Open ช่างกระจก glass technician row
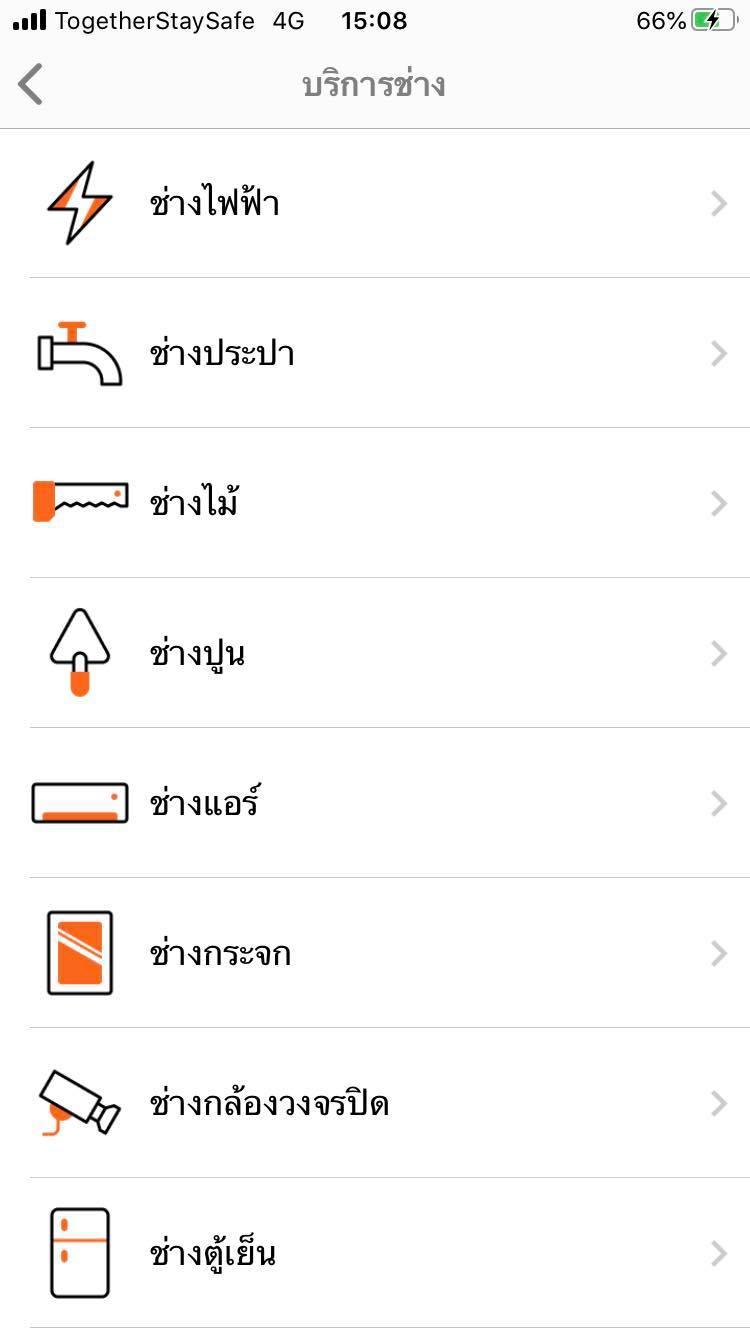The height and width of the screenshot is (1334, 750). pos(375,953)
